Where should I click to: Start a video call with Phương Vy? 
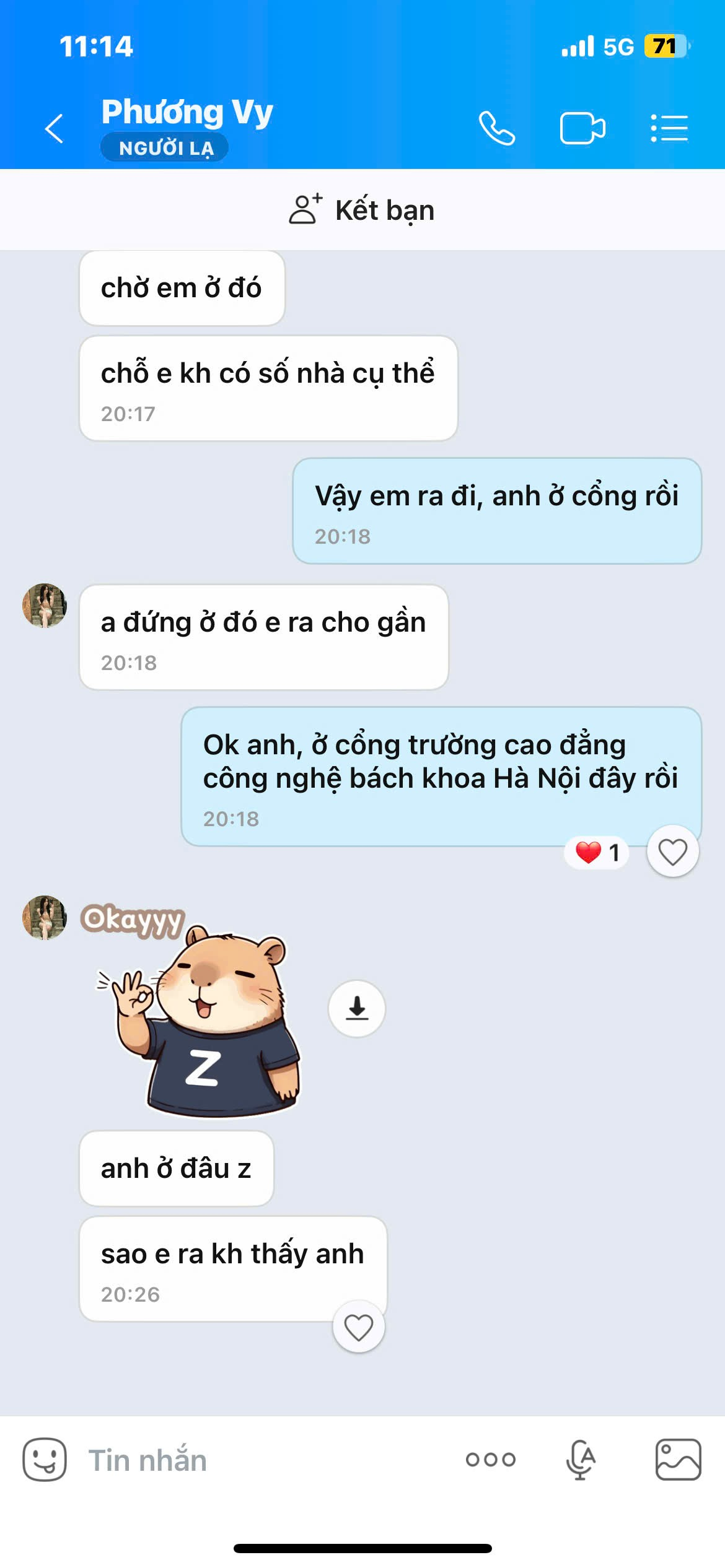pyautogui.click(x=582, y=128)
